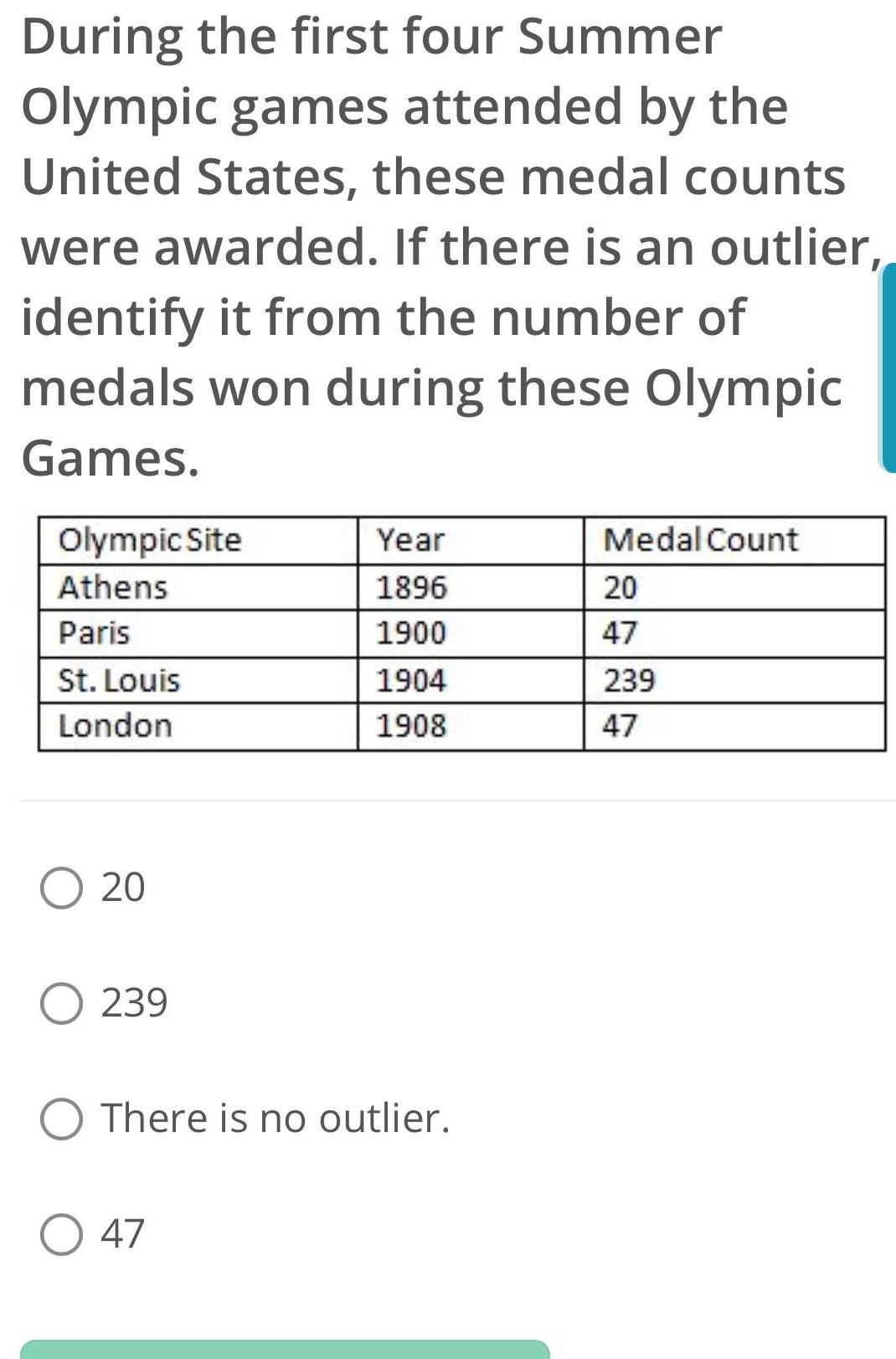Select the radio button for answer 20
The image size is (896, 1359).
62,888
